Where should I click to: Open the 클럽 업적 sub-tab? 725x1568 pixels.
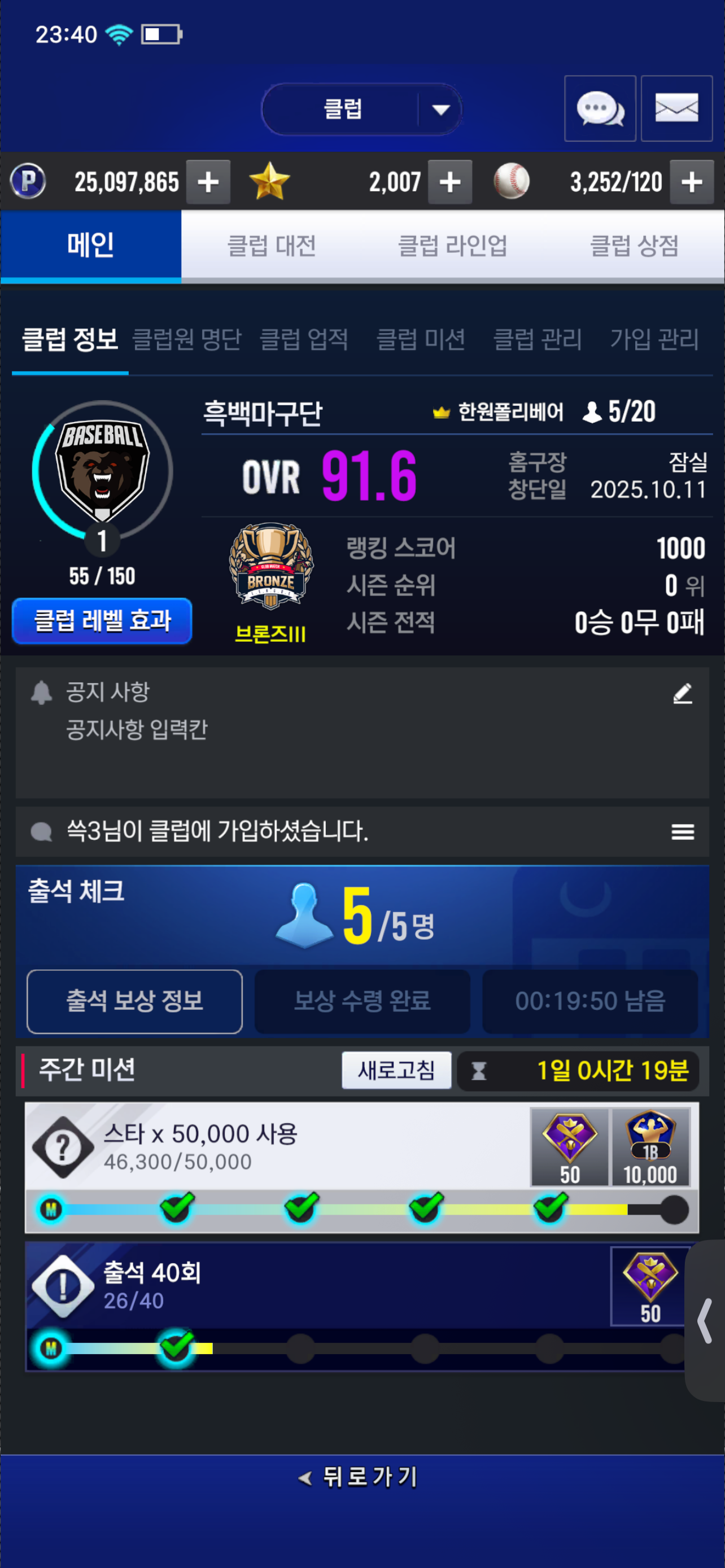tap(304, 340)
